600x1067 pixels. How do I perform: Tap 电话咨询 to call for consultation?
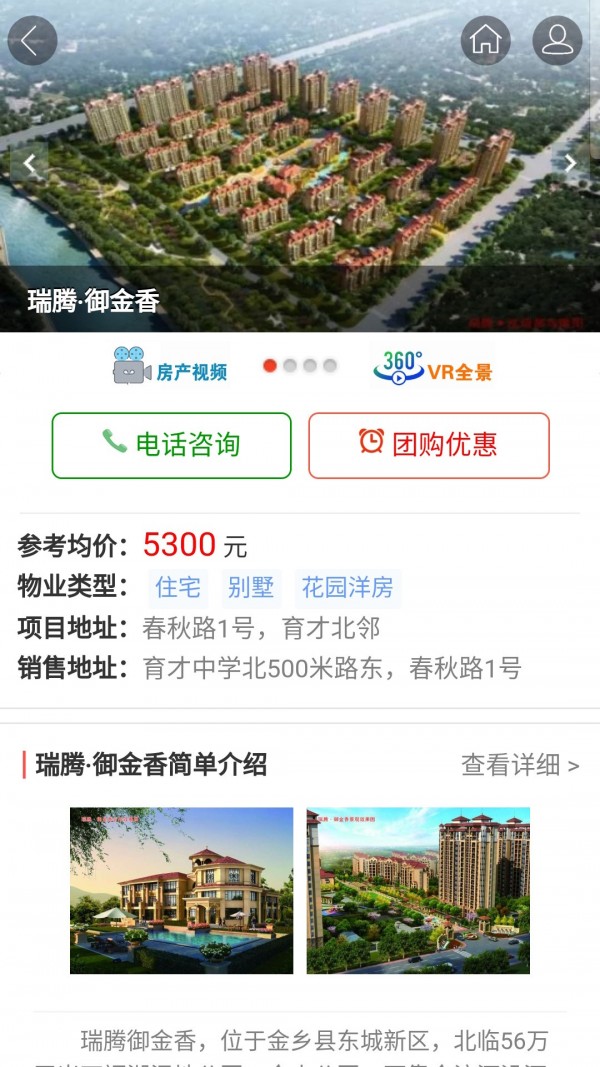pyautogui.click(x=171, y=445)
